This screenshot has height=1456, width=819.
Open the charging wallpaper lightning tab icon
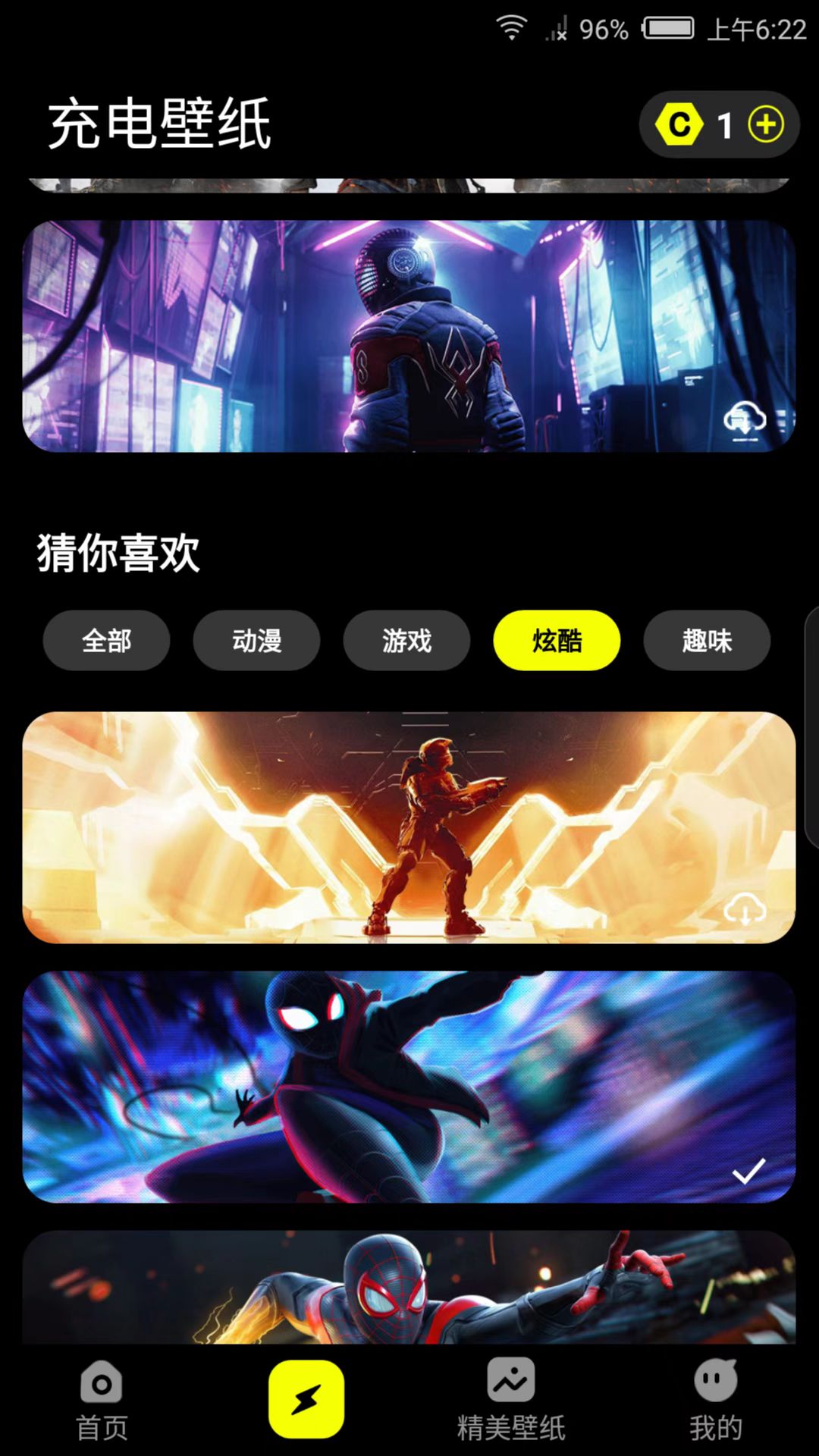click(x=306, y=1398)
